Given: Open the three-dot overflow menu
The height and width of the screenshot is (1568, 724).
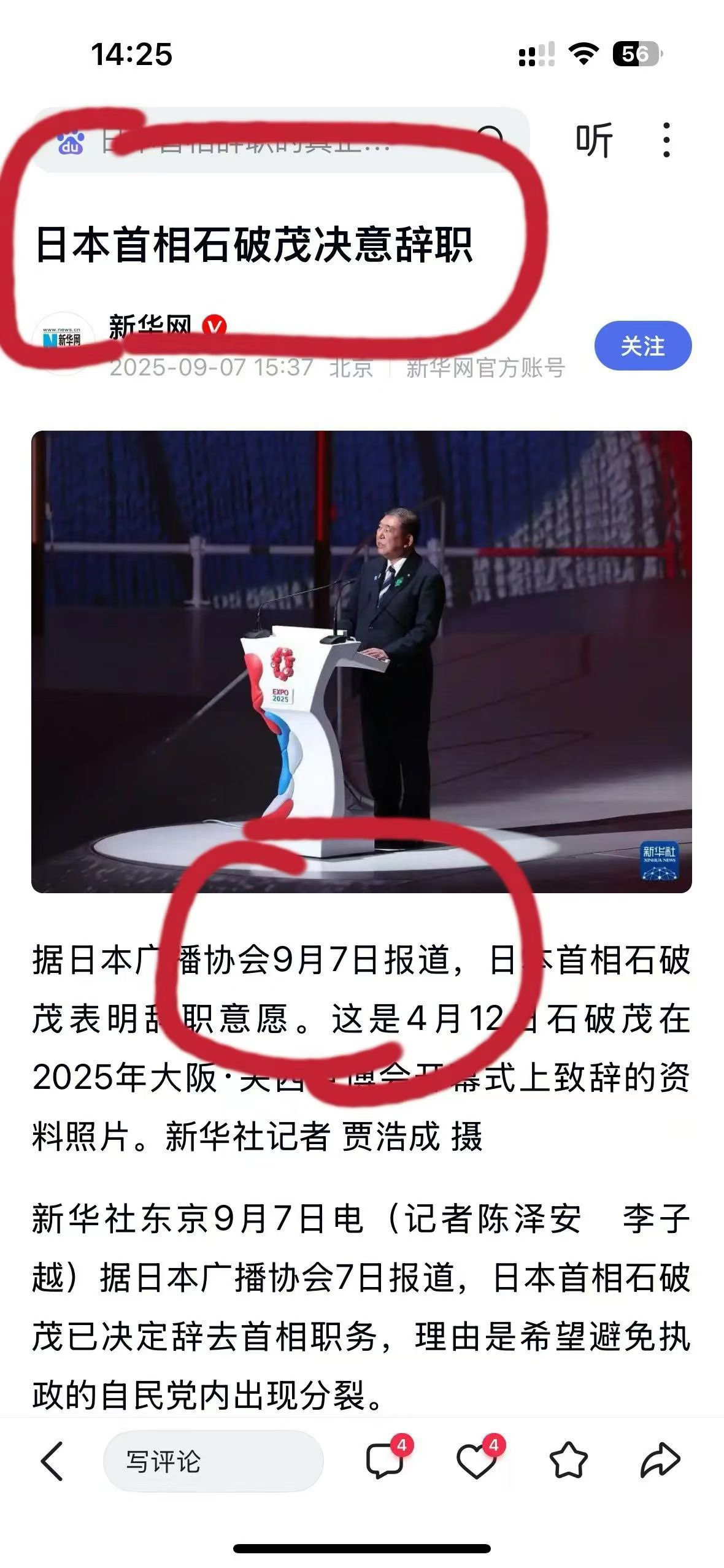Looking at the screenshot, I should point(667,140).
